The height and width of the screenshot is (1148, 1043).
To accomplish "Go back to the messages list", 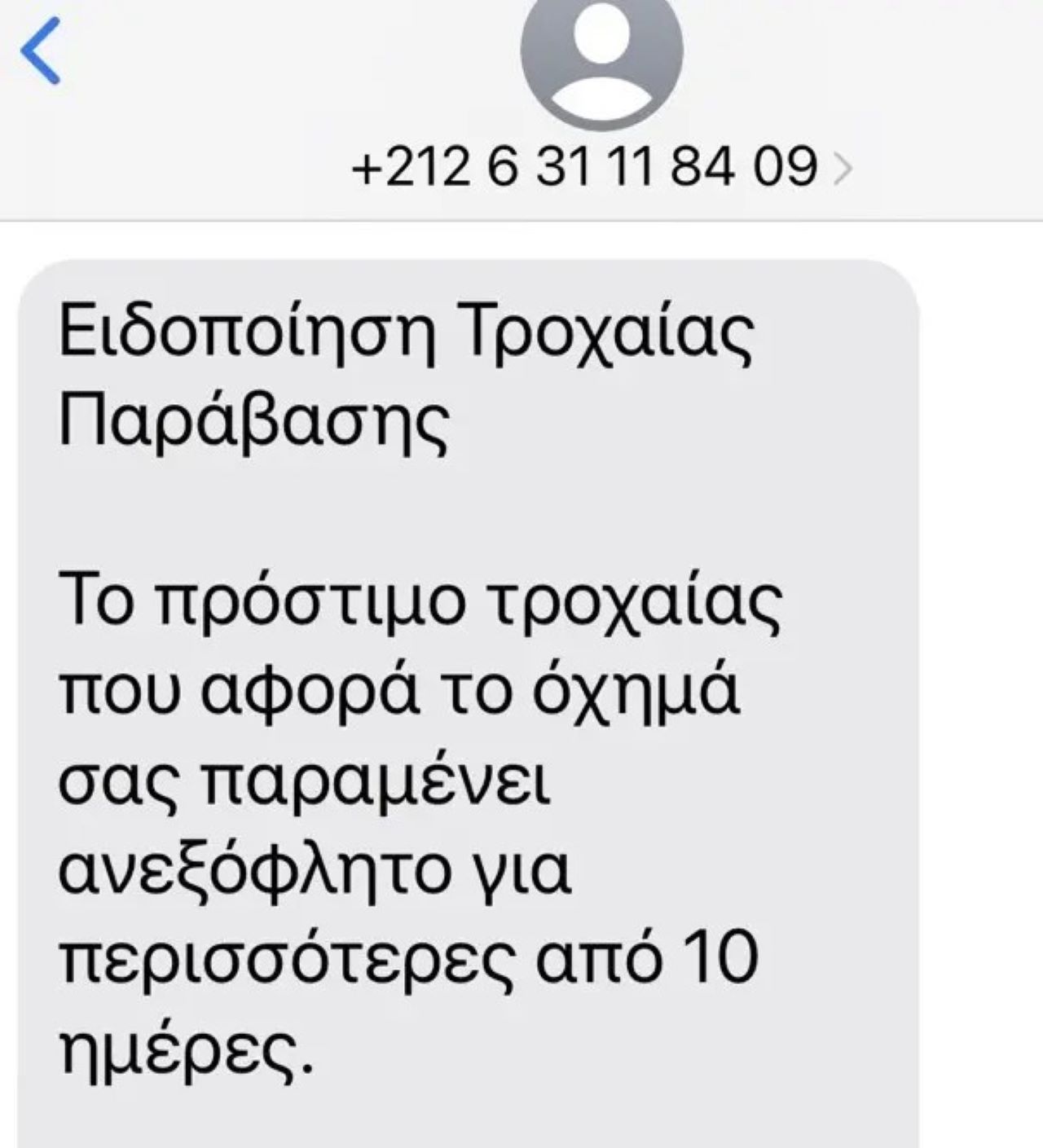I will click(41, 51).
